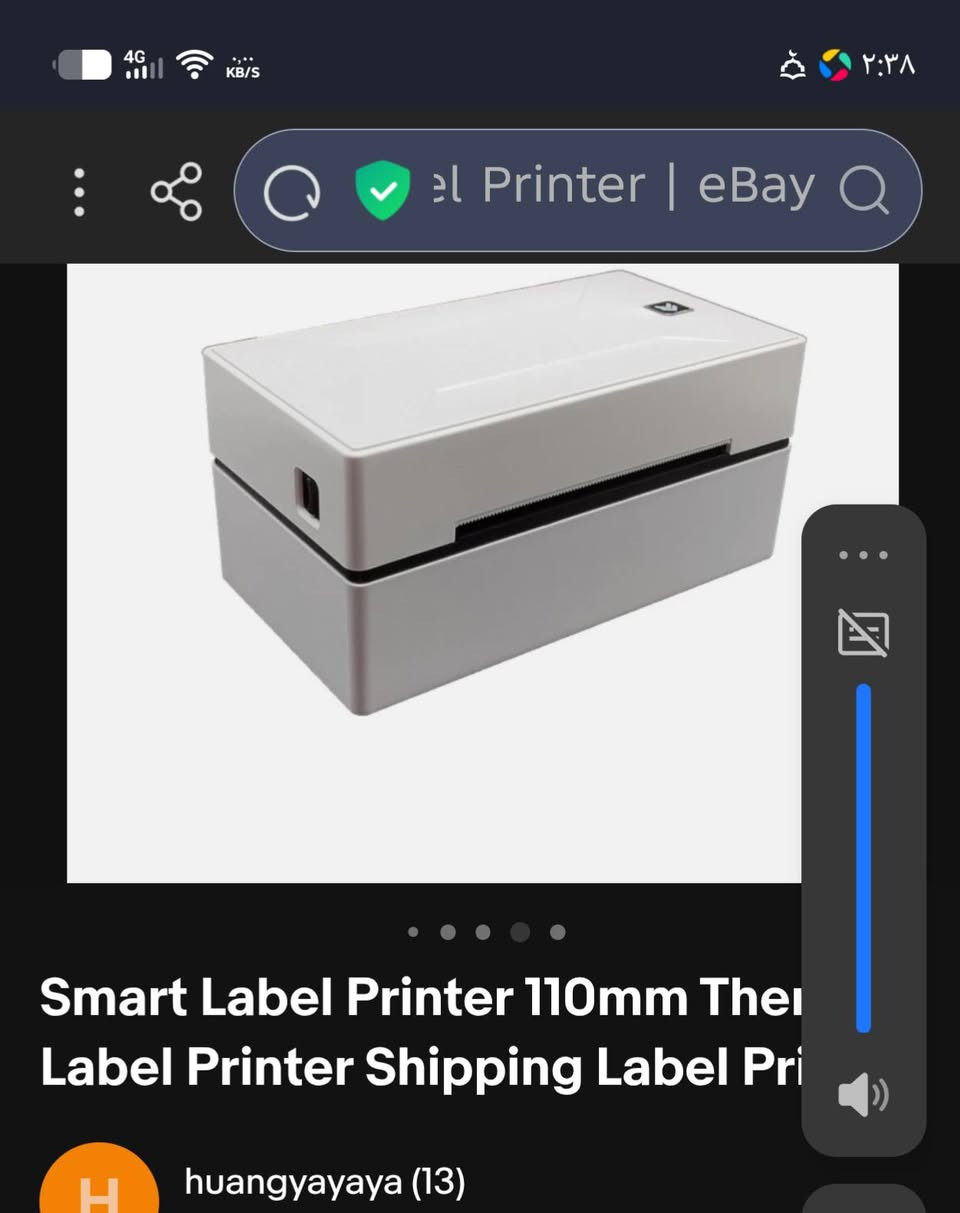Mute media with the speaker icon
Viewport: 960px width, 1213px height.
point(863,1096)
